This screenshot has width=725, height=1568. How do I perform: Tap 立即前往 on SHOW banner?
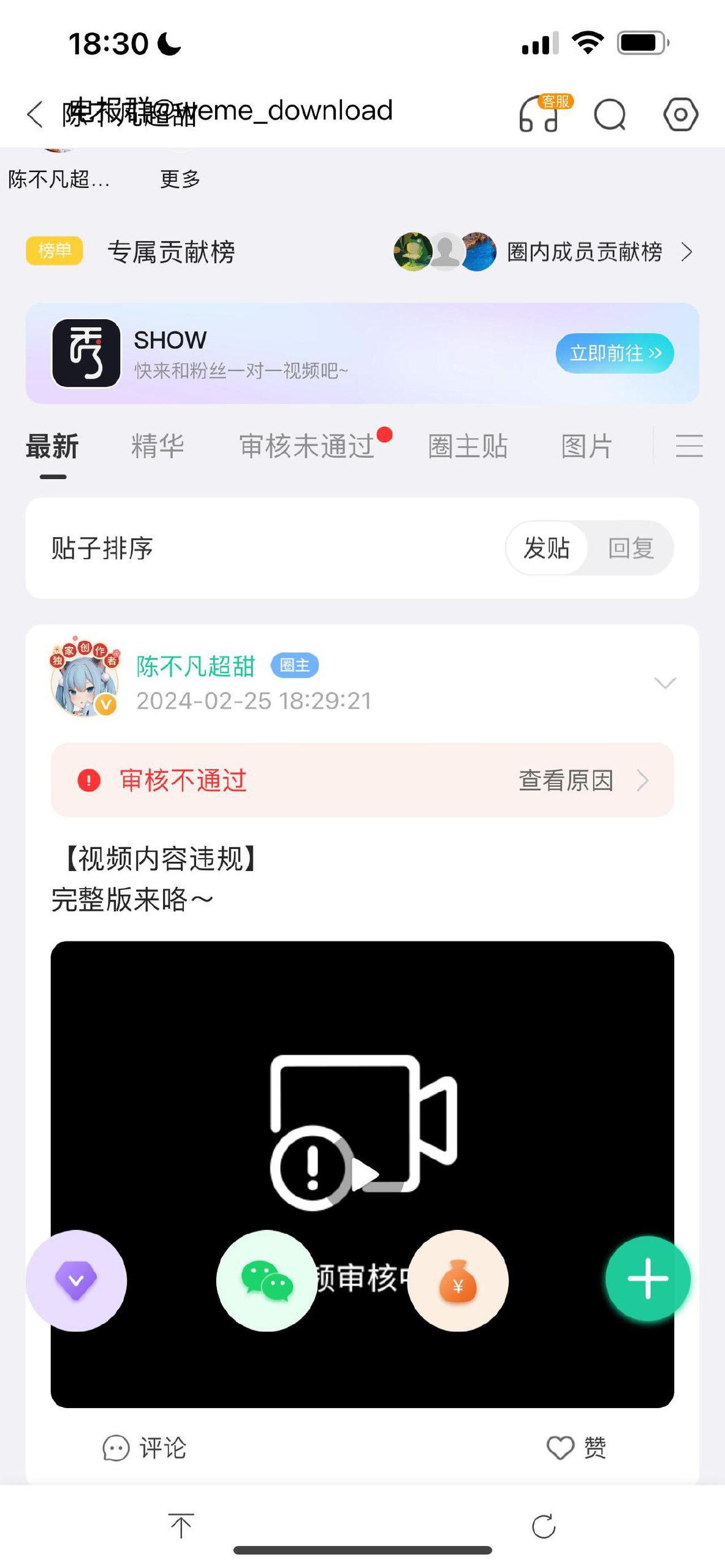pyautogui.click(x=615, y=353)
